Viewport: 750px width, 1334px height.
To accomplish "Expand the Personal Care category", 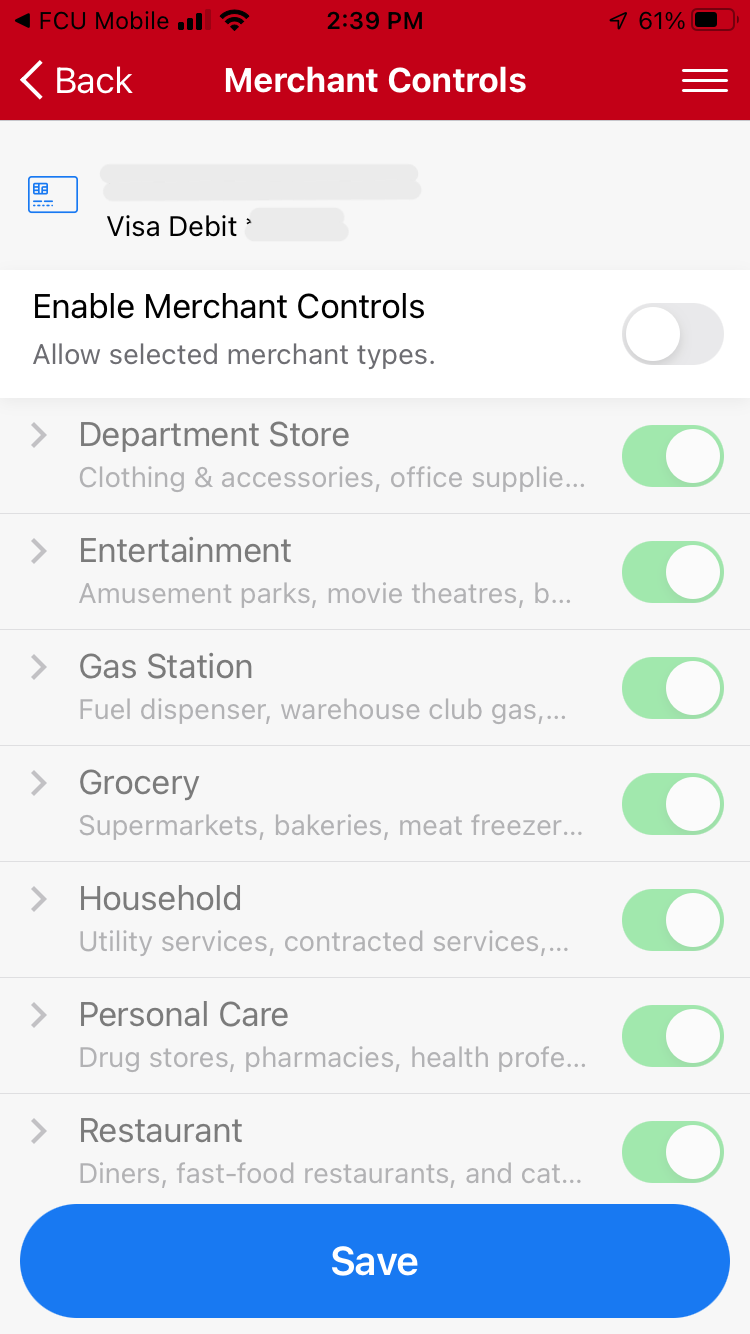I will point(39,1015).
